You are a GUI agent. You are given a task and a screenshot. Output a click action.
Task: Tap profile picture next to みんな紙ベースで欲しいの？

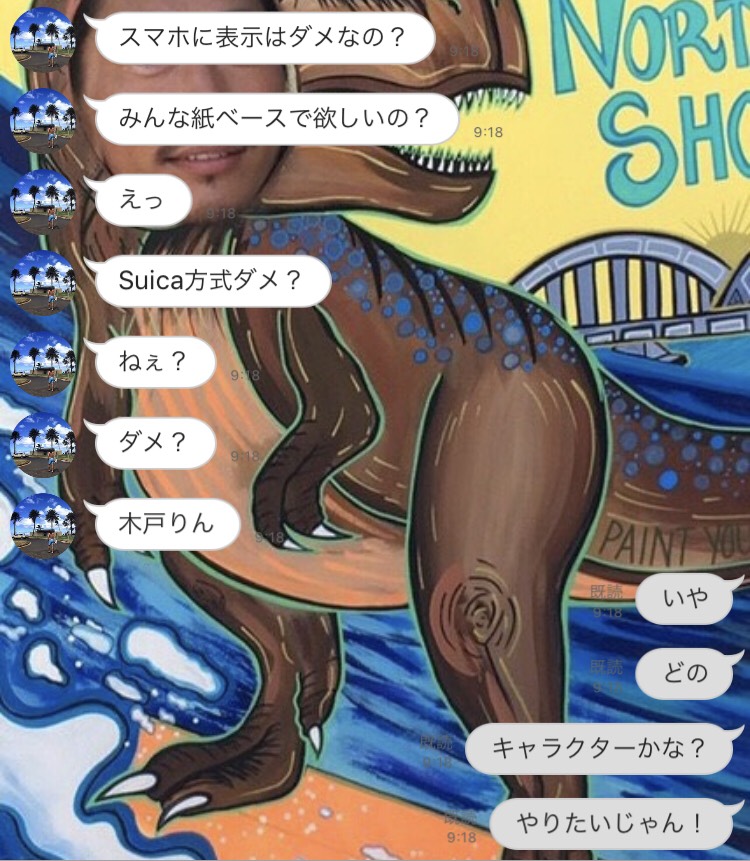pos(42,121)
